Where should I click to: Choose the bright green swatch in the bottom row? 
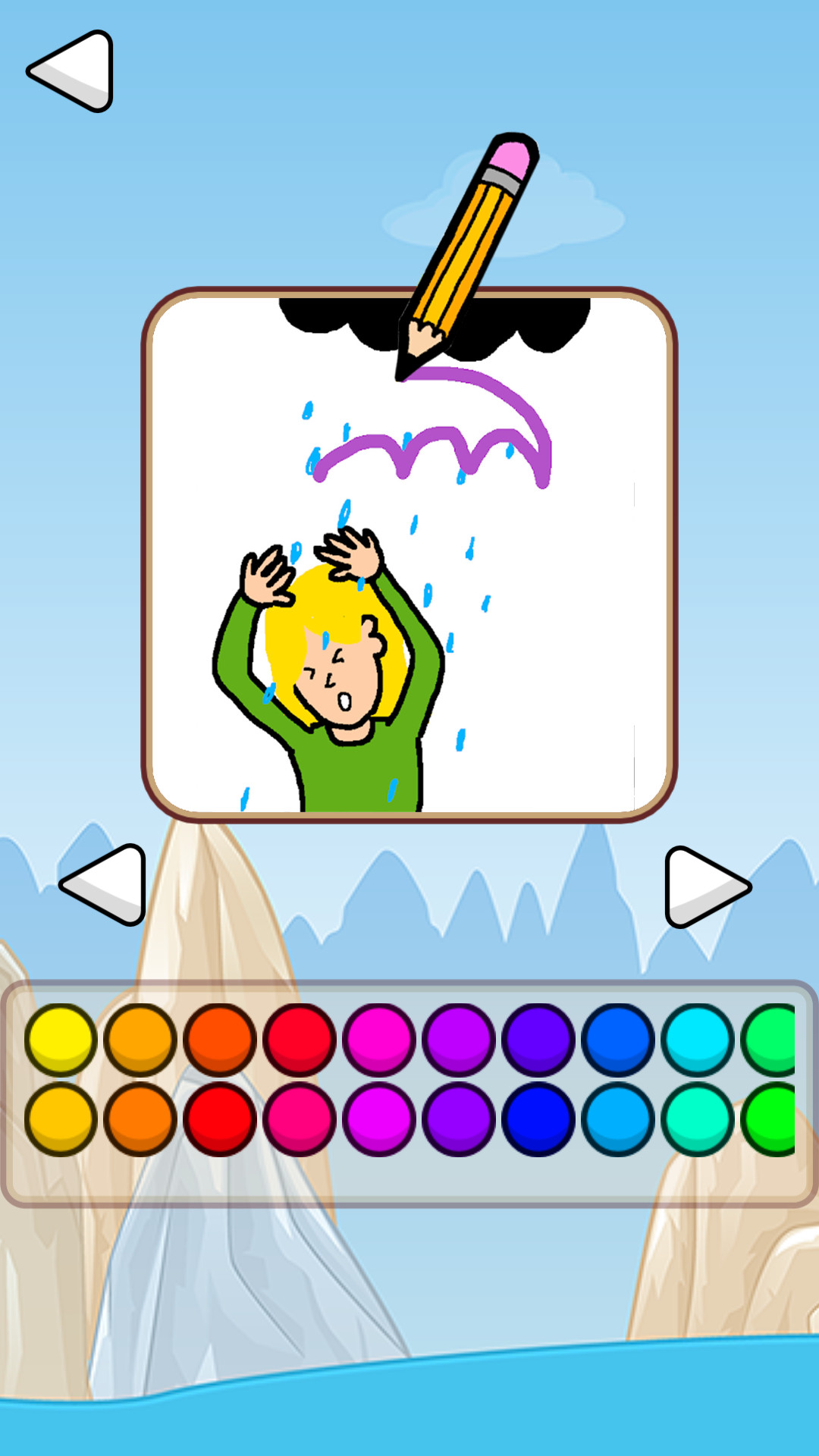click(x=770, y=1119)
